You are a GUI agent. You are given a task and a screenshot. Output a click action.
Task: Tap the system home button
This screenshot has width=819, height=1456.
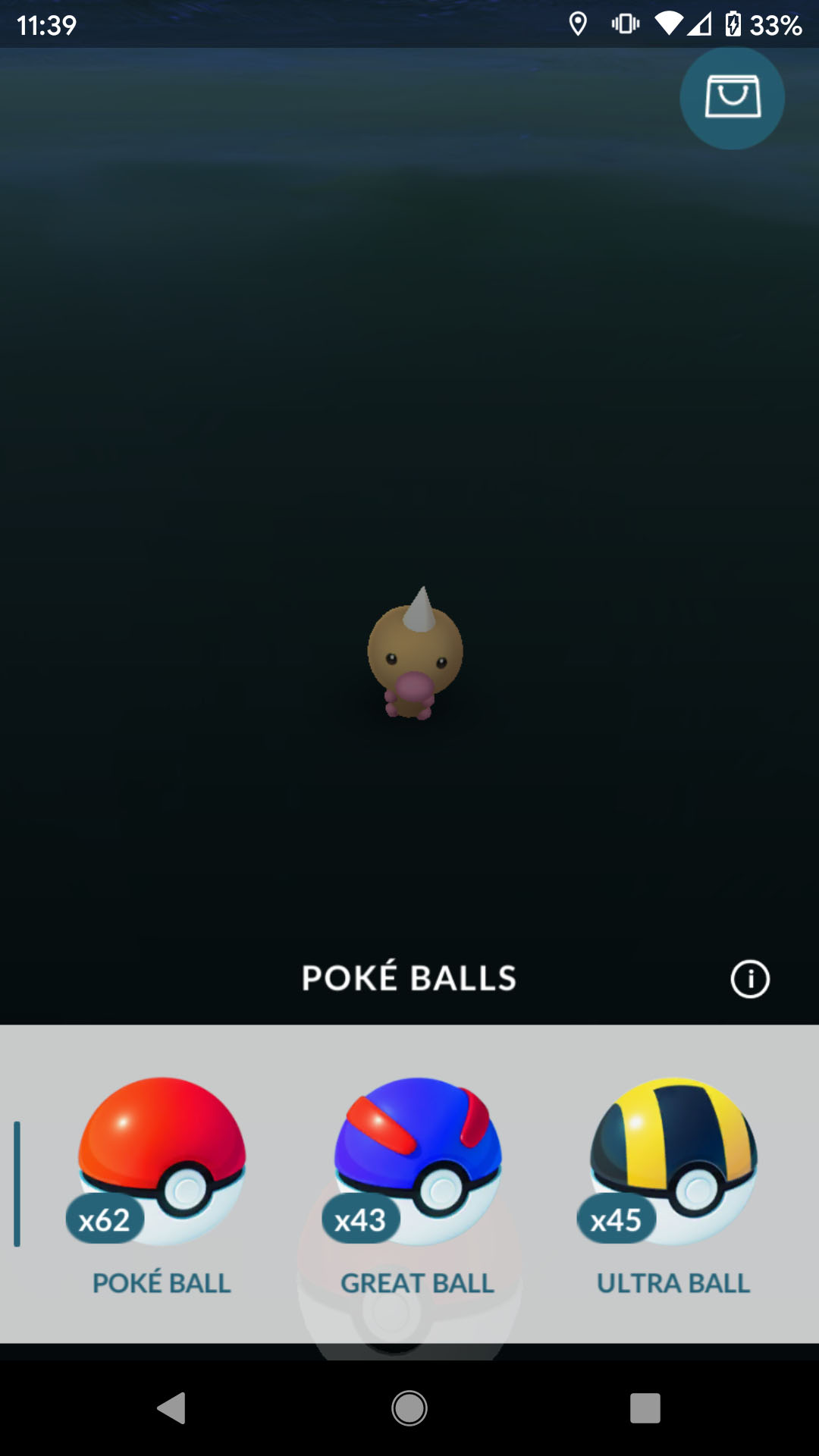click(409, 1408)
